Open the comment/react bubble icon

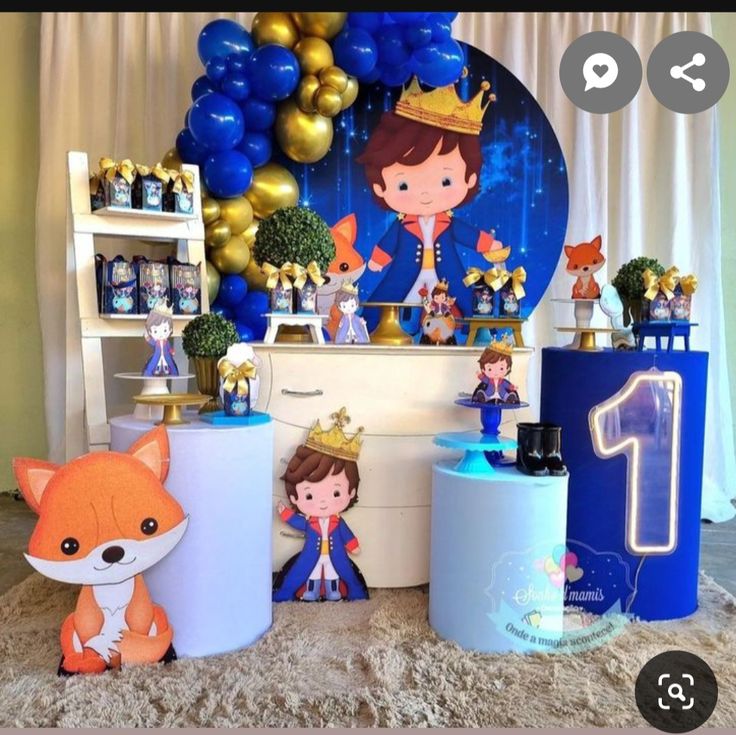coord(600,72)
